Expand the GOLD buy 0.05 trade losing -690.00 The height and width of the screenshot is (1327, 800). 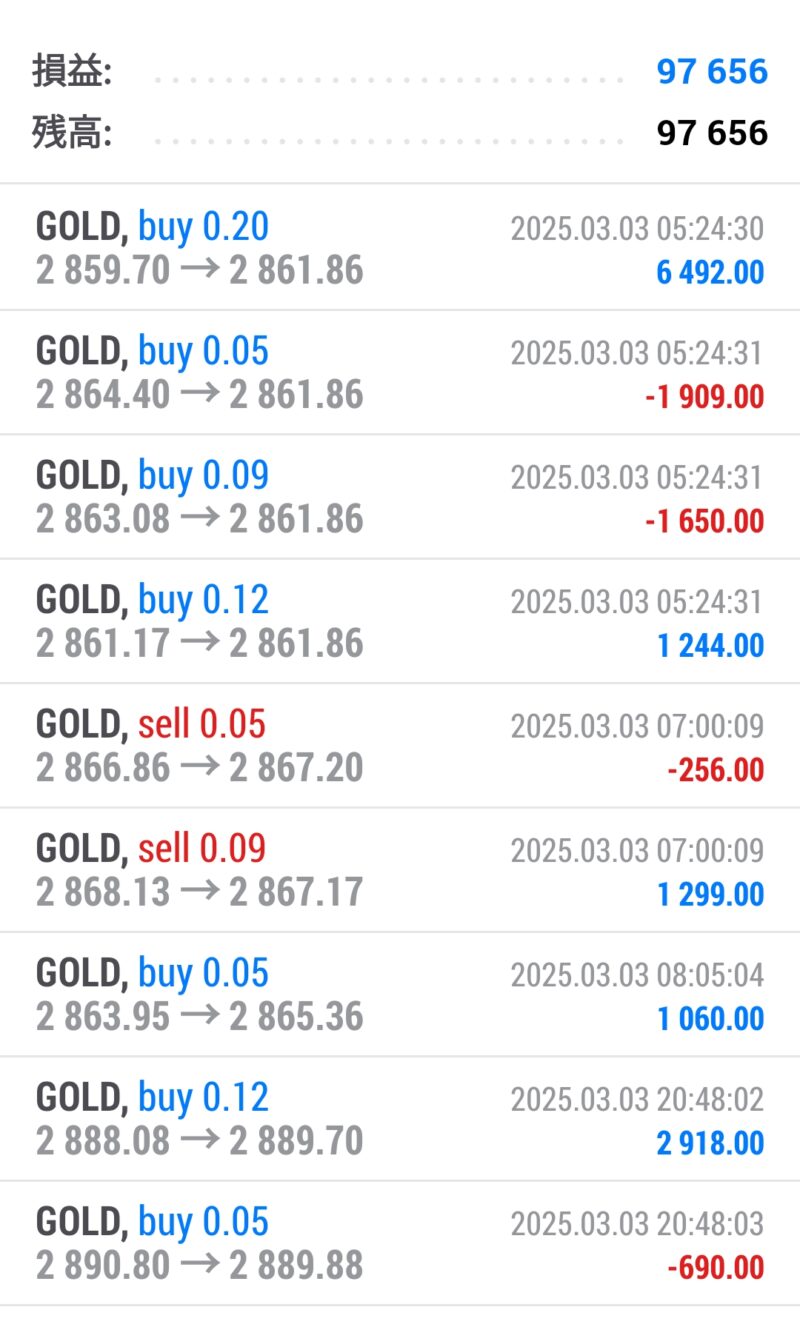coord(400,1243)
